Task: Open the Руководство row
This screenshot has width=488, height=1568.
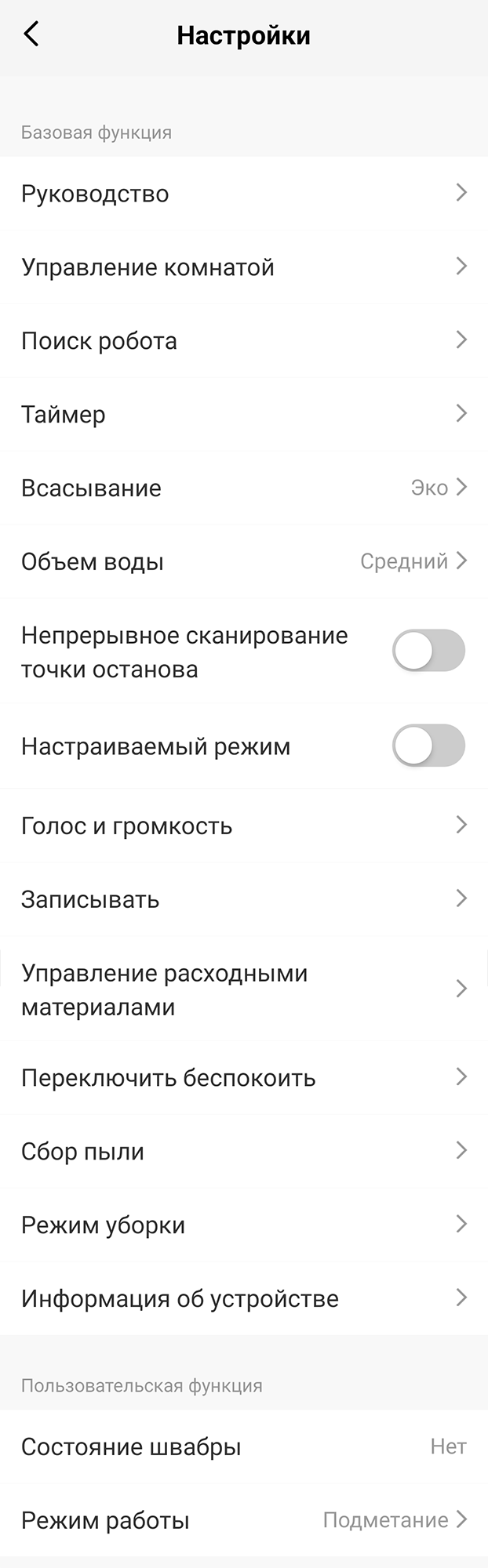Action: coord(243,194)
